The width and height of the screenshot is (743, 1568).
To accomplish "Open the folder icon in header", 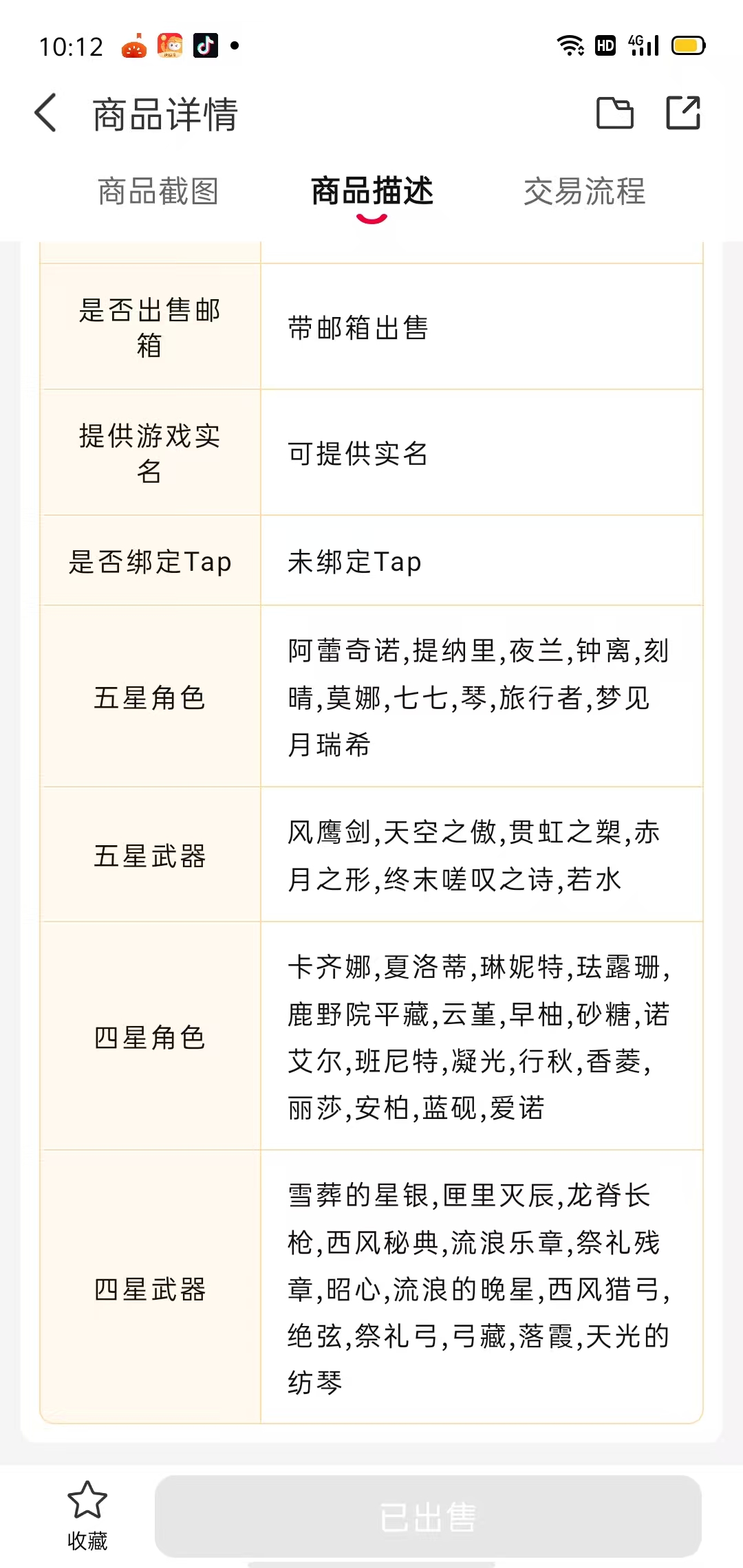I will [614, 113].
